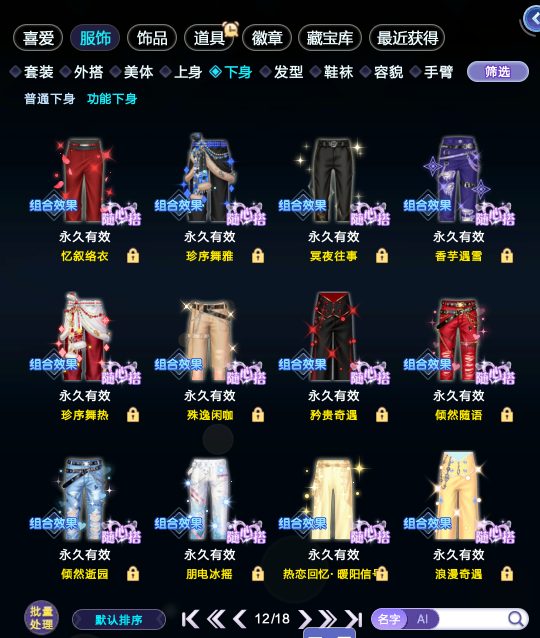Viewport: 540px width, 638px height.
Task: Pick the 倾然逝园 blue jeans
Action: pyautogui.click(x=84, y=499)
